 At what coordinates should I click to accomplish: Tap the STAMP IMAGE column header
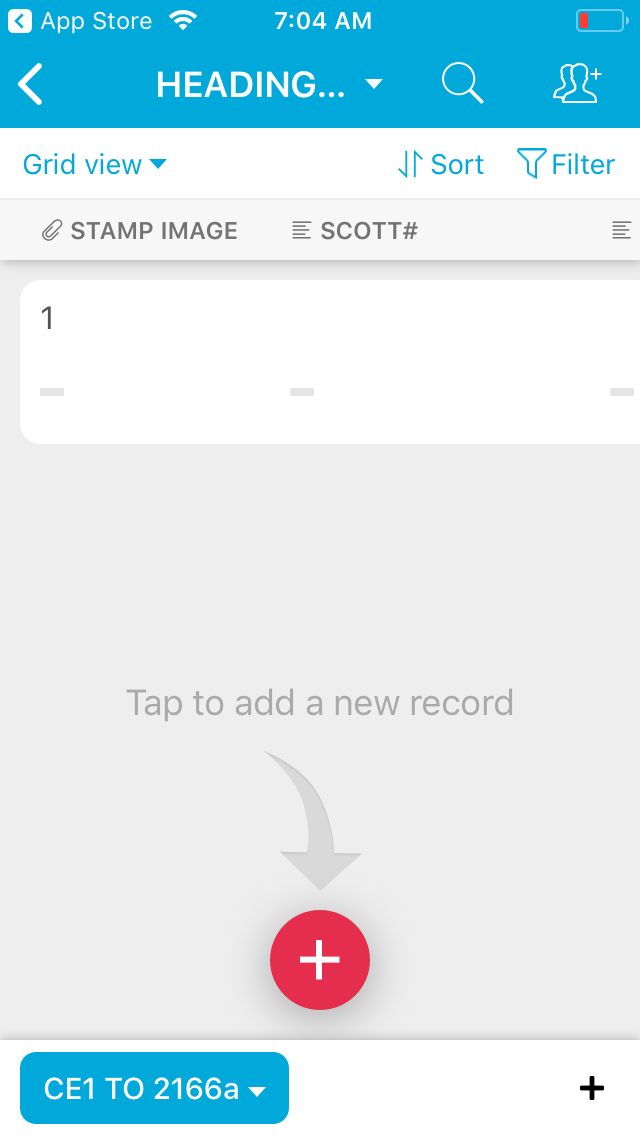[x=139, y=230]
